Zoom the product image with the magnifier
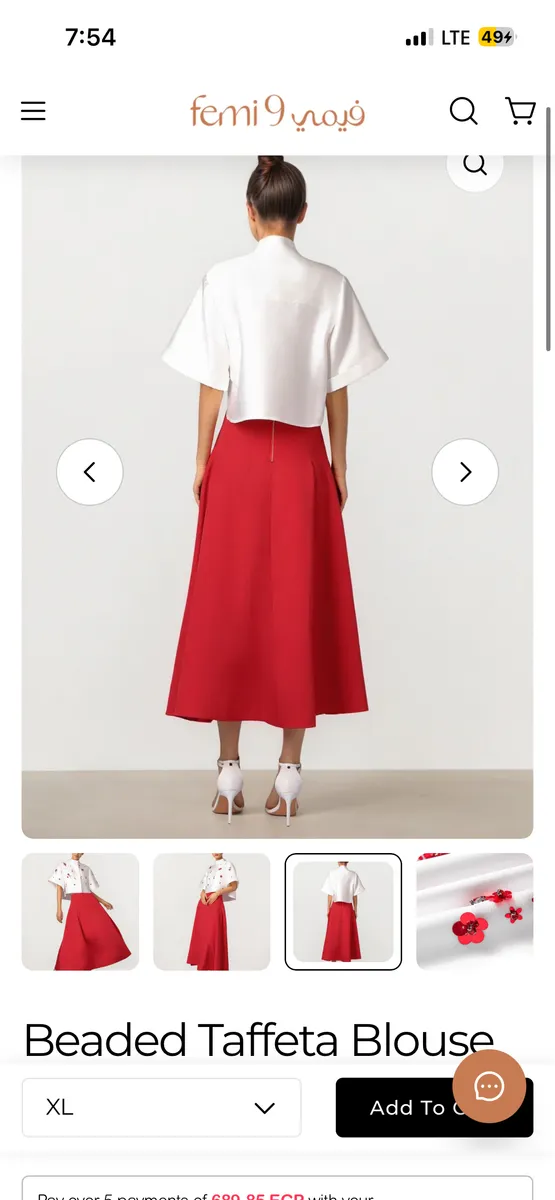Image resolution: width=555 pixels, height=1200 pixels. (x=475, y=166)
